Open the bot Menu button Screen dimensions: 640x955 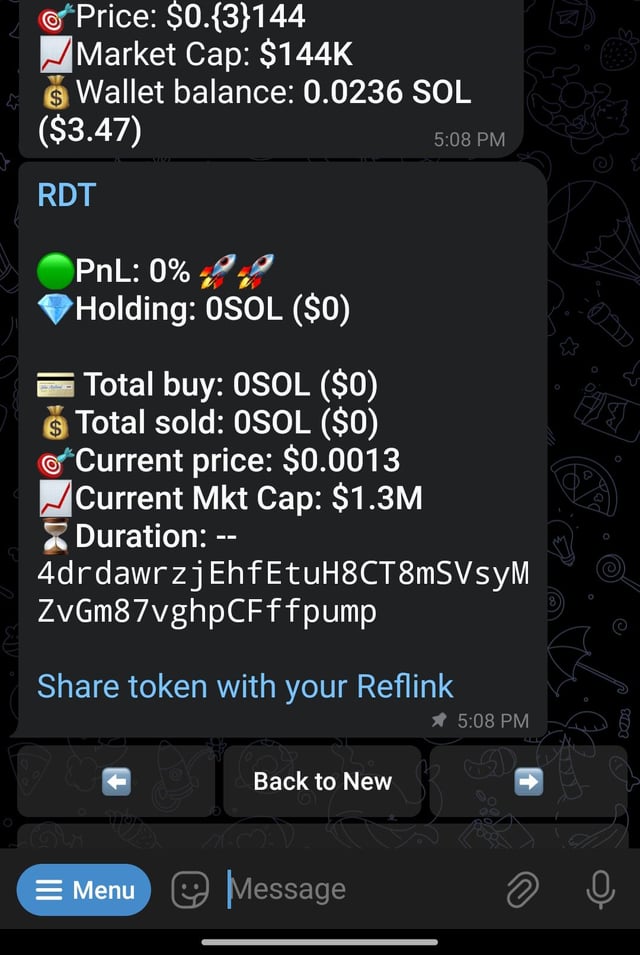84,889
